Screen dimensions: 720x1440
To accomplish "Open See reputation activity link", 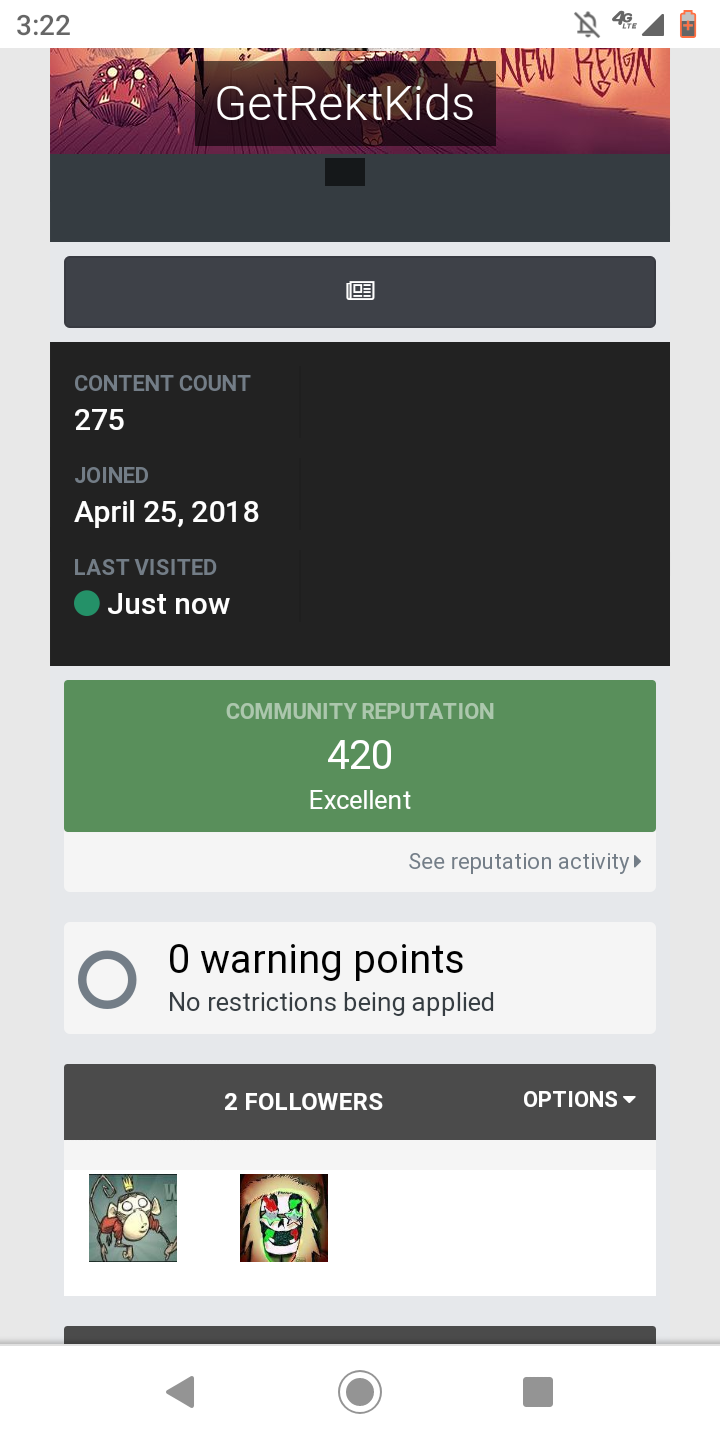I will (x=525, y=862).
